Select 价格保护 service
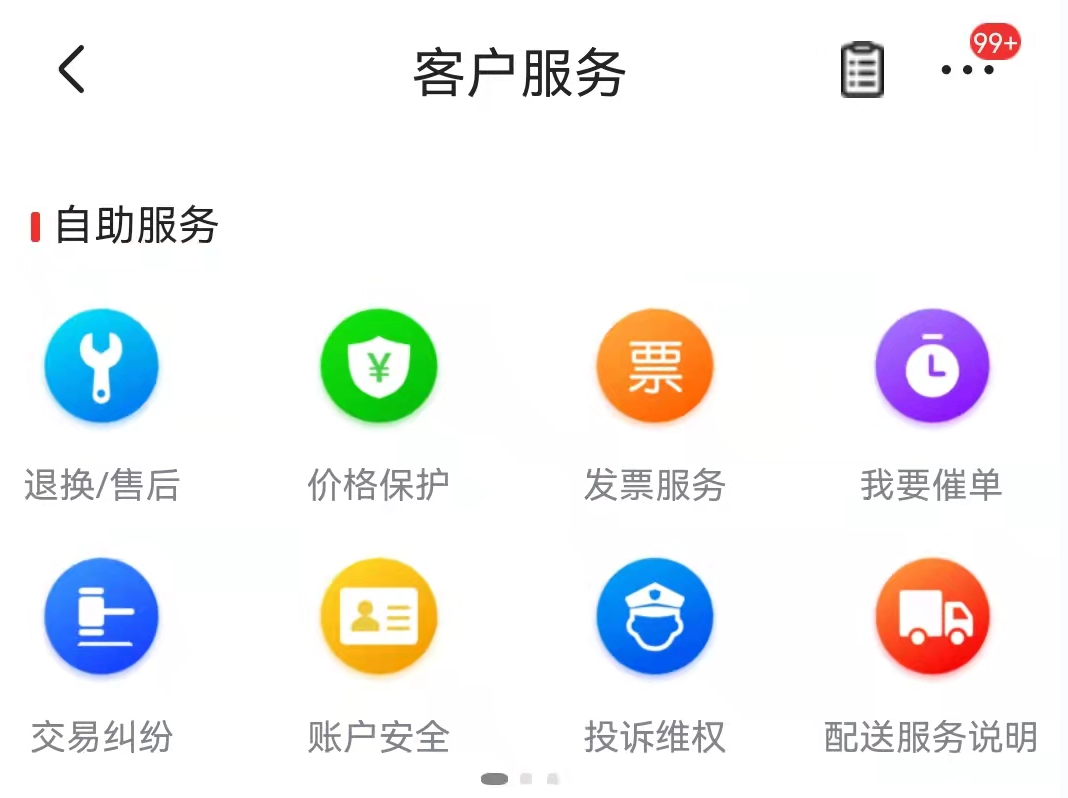This screenshot has width=1068, height=798. coord(378,366)
